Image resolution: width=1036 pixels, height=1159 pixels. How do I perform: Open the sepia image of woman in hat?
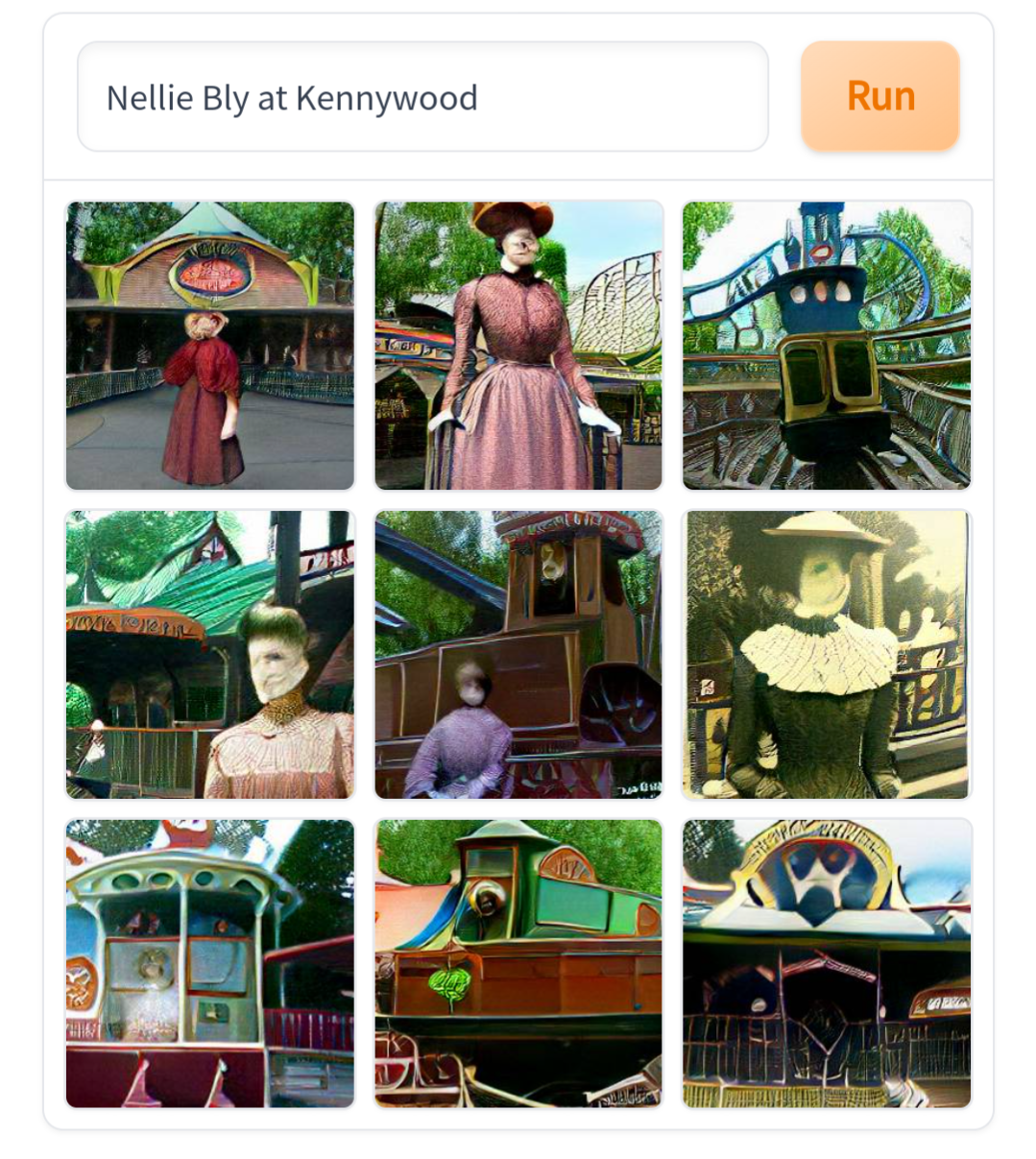tap(827, 655)
